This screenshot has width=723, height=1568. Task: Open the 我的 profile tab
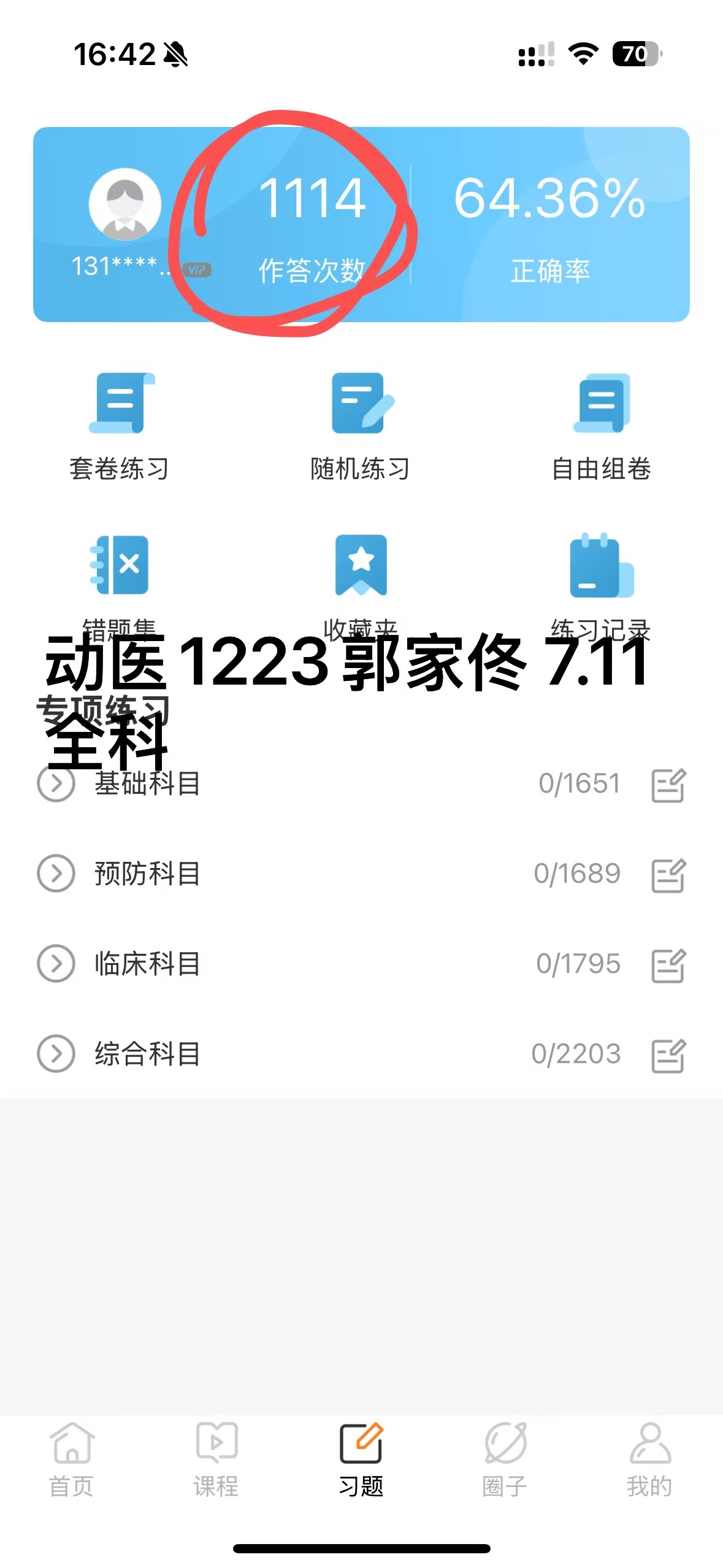tap(650, 1459)
